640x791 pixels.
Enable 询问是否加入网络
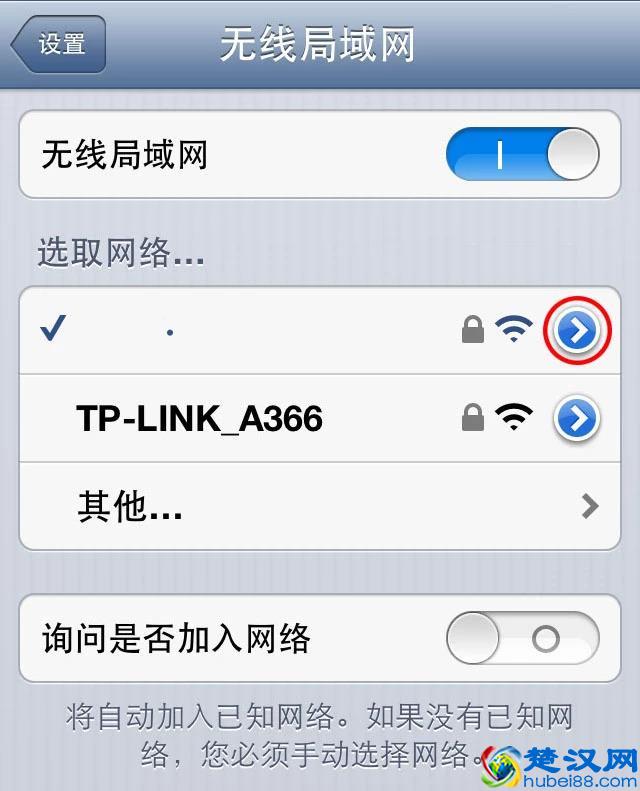(x=521, y=638)
